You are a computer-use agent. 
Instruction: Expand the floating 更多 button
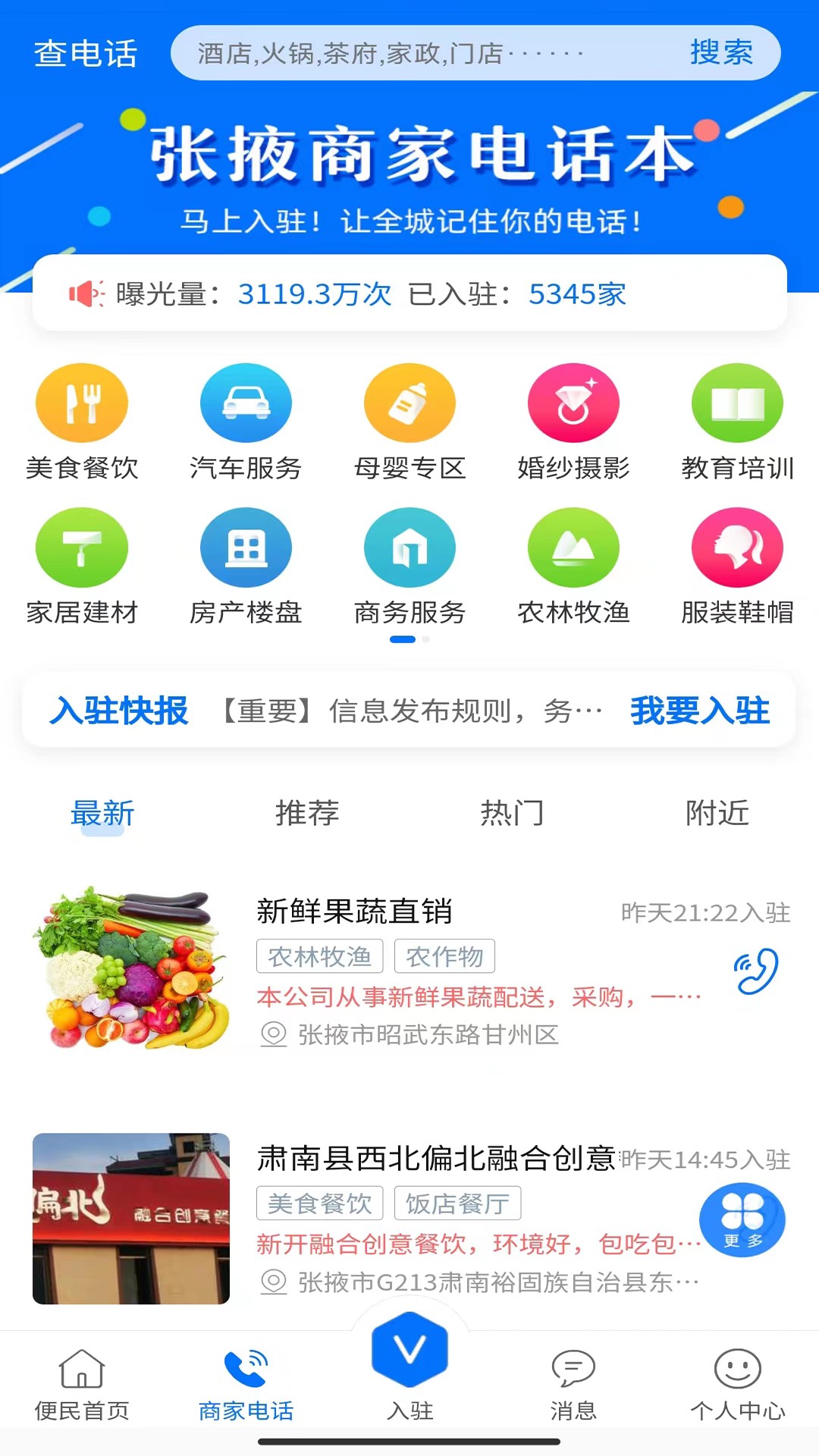click(x=743, y=1221)
